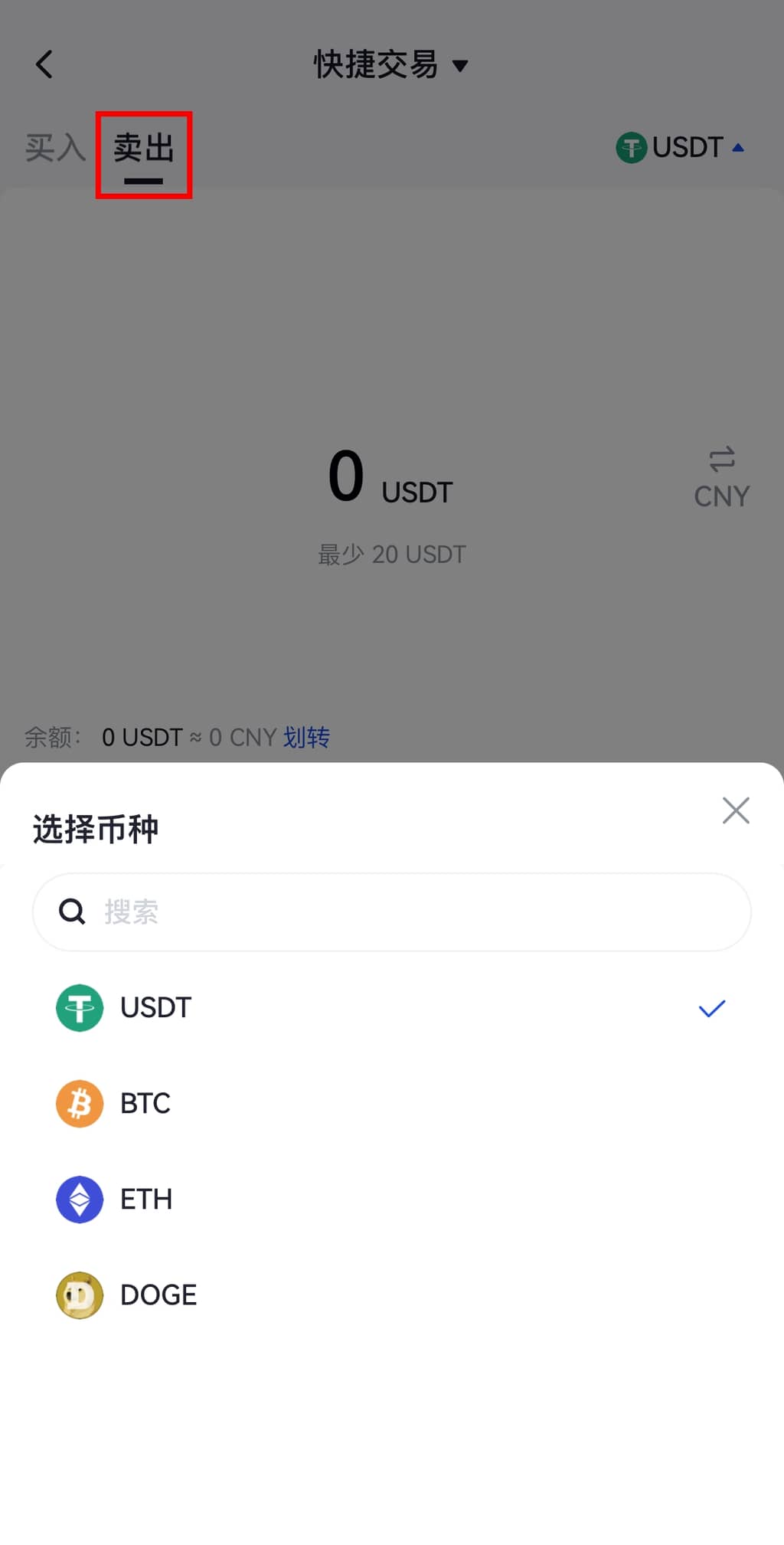Select the USDT Tether coin icon

point(80,1007)
